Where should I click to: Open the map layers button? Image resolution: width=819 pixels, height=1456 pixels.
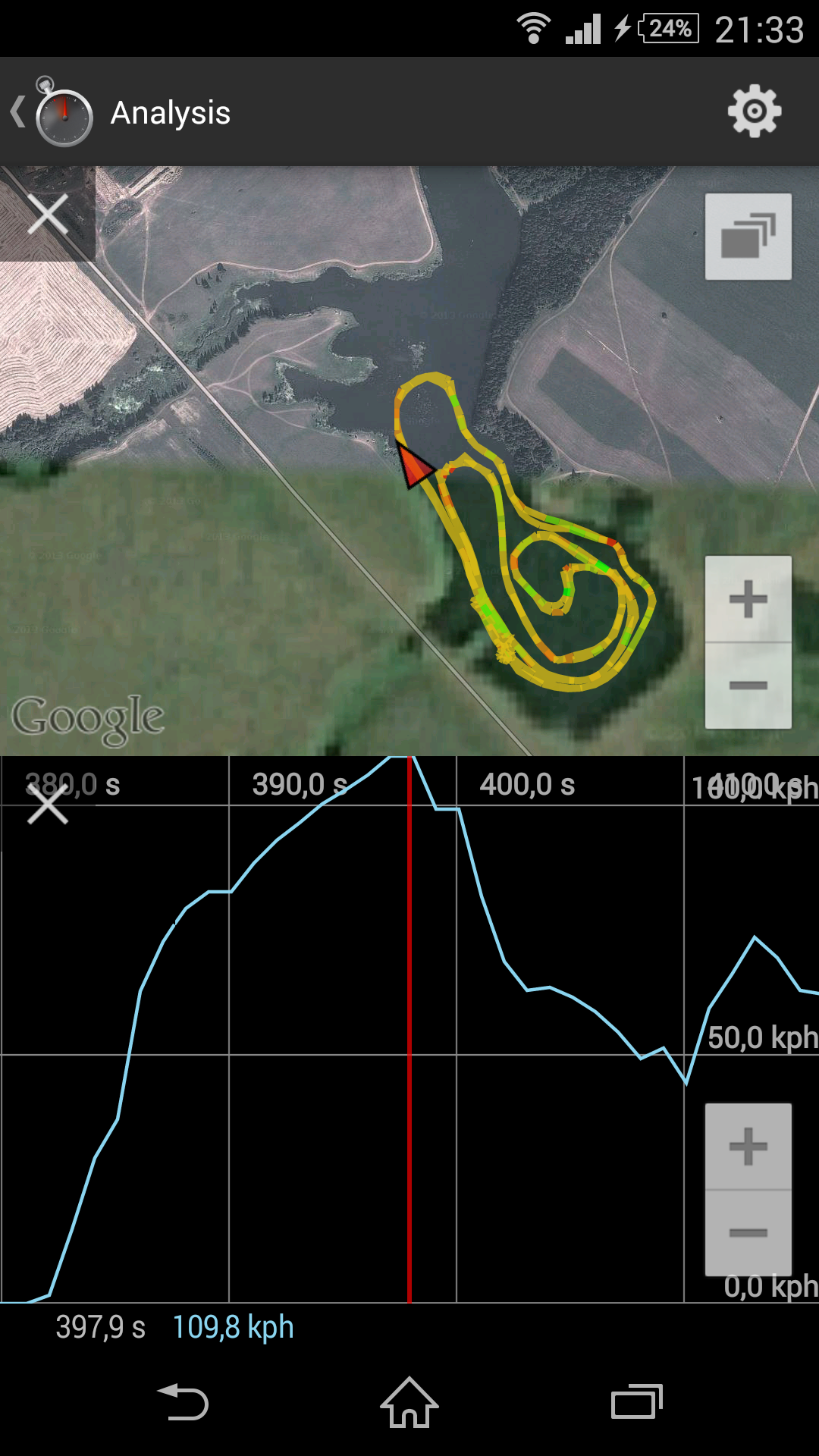coord(748,237)
